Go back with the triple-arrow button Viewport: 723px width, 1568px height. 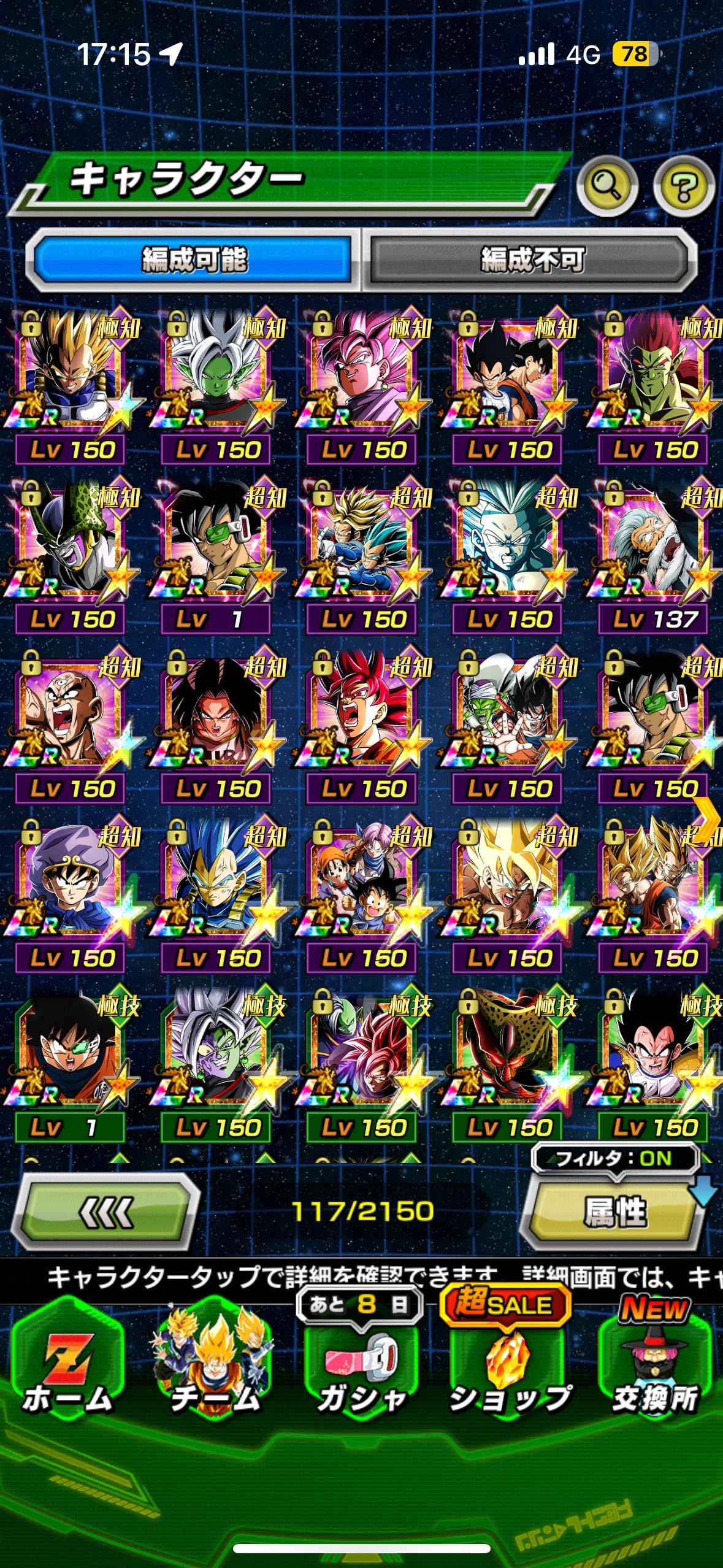click(x=107, y=1212)
